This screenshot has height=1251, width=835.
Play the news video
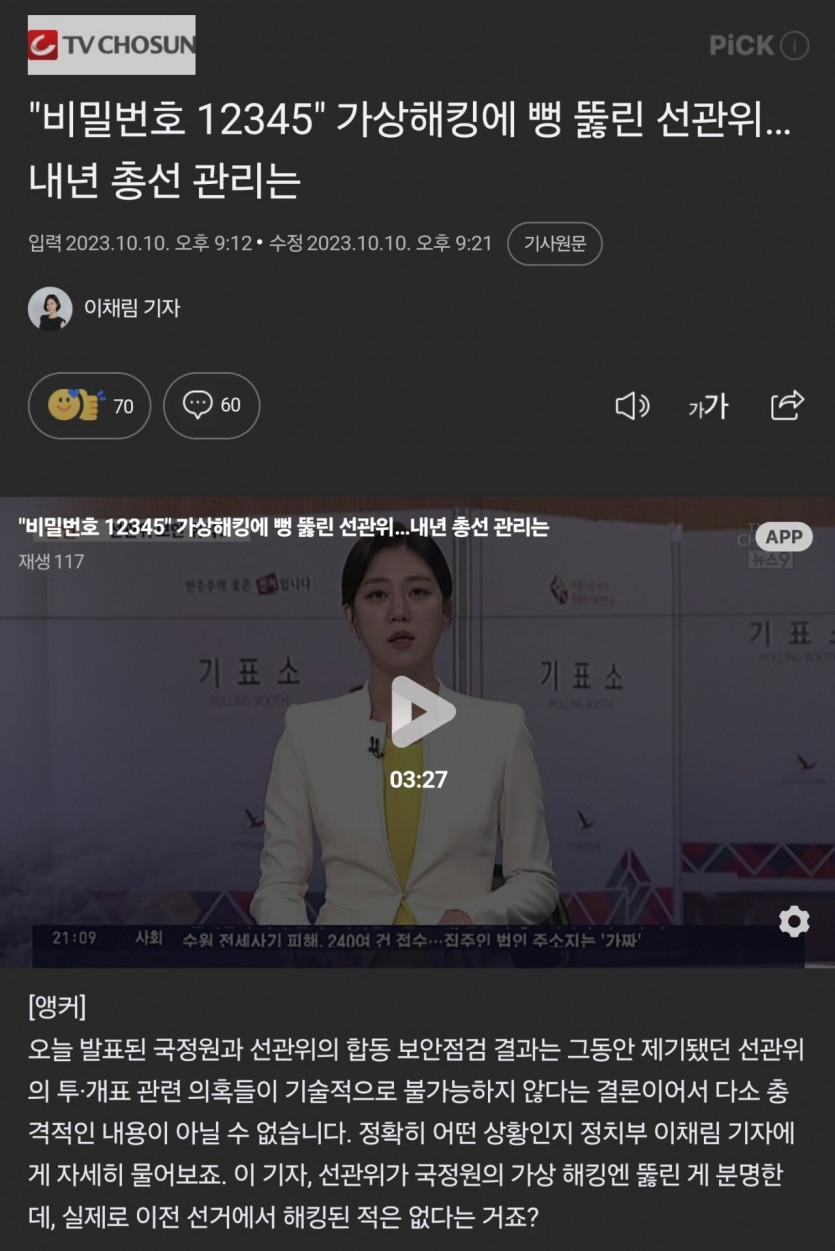click(x=421, y=712)
